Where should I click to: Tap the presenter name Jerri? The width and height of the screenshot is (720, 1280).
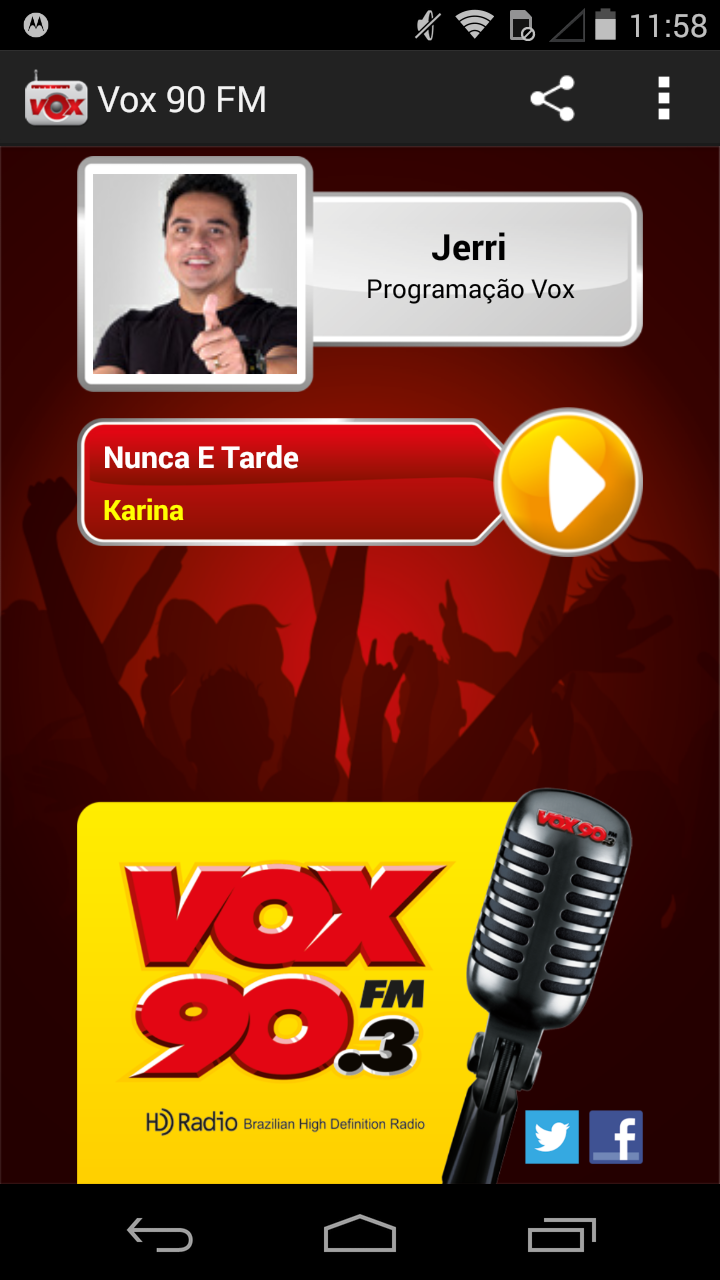[x=471, y=248]
